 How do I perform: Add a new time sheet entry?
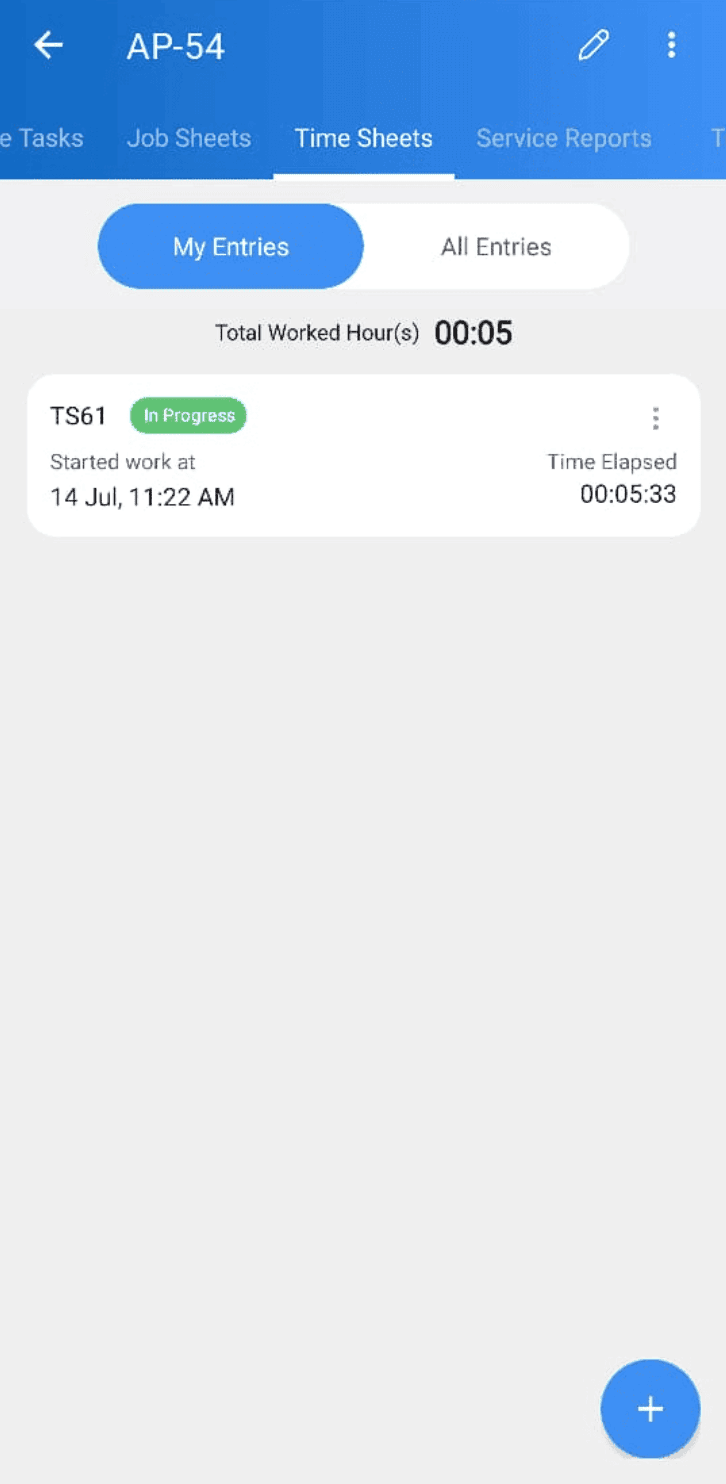tap(650, 1409)
